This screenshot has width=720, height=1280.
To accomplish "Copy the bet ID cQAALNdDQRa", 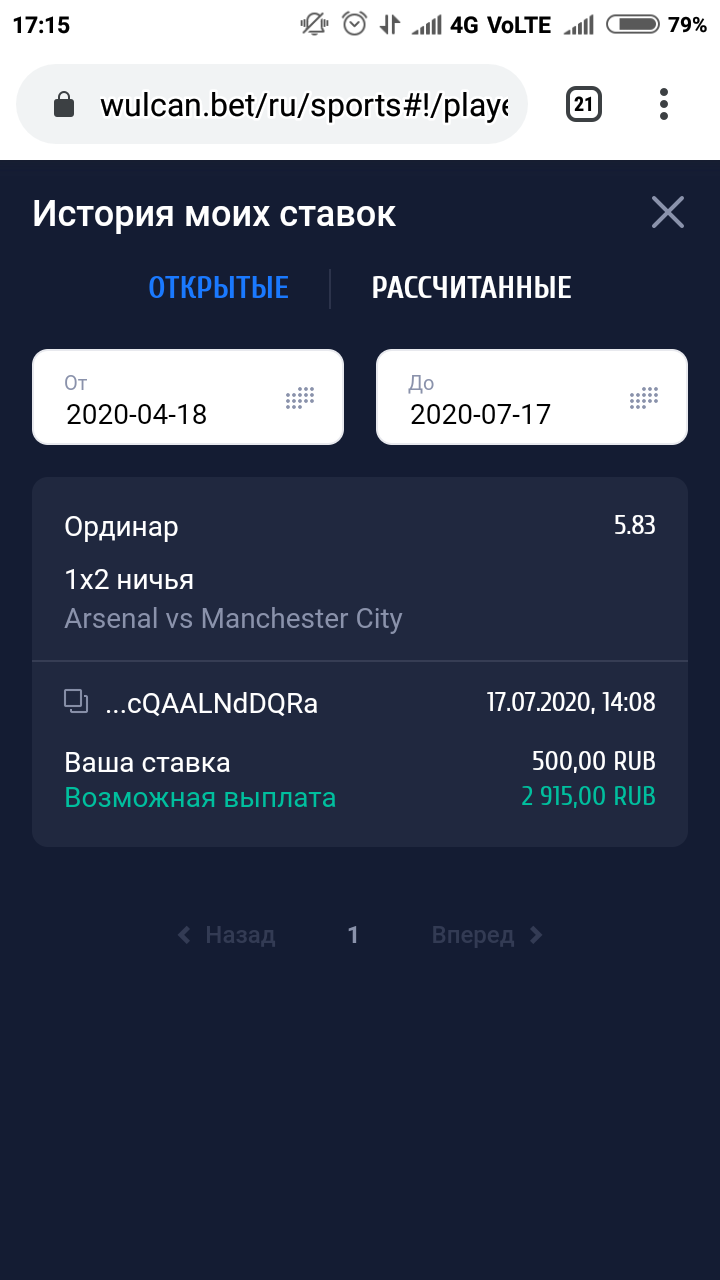I will (x=77, y=702).
